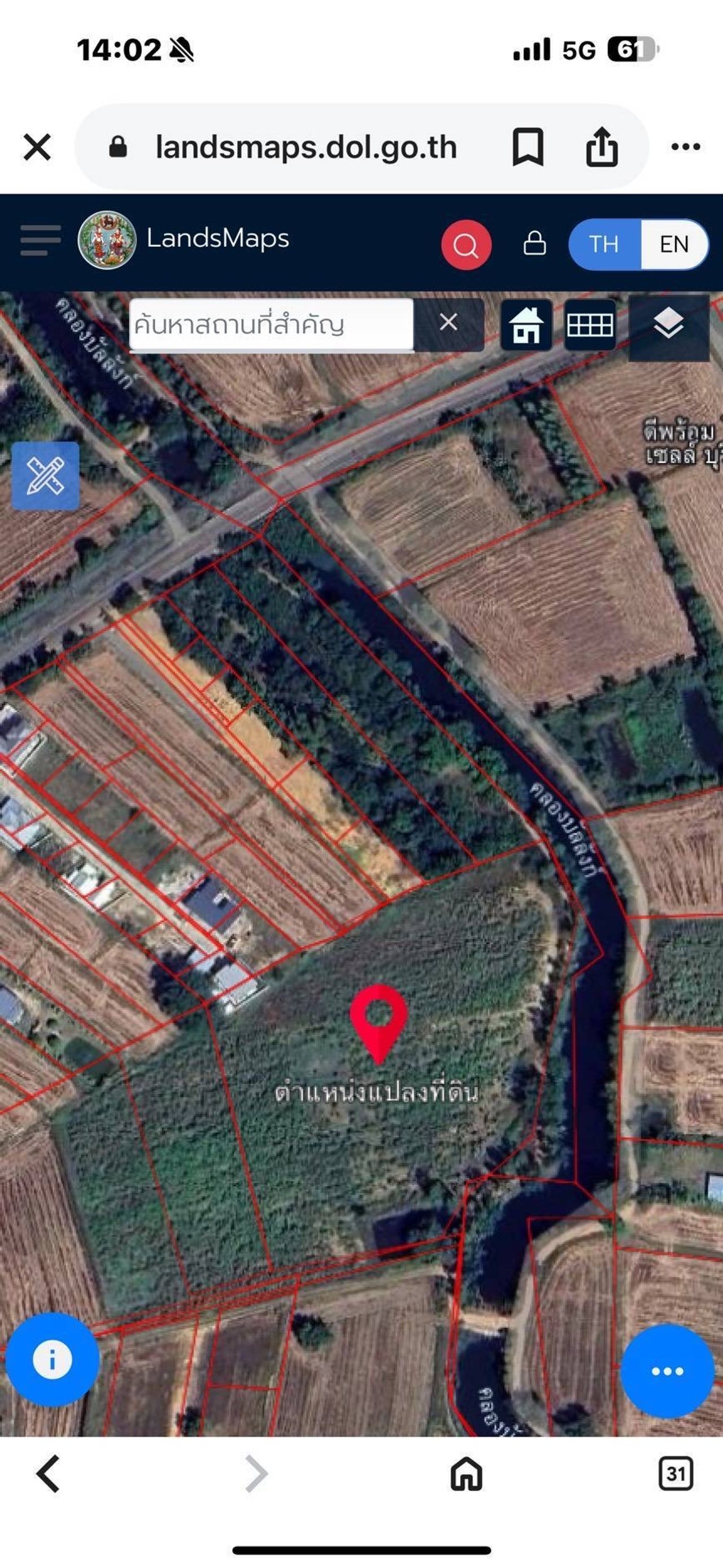Viewport: 723px width, 1568px height.
Task: Open the ruler measurement tool
Action: point(45,475)
